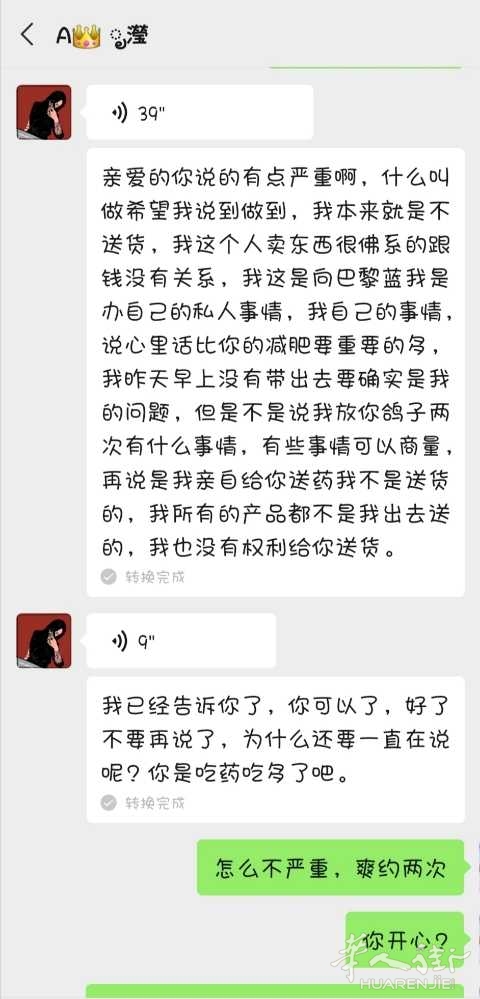Open contact avatar beside 9" voice message
This screenshot has width=480, height=999.
pyautogui.click(x=44, y=640)
